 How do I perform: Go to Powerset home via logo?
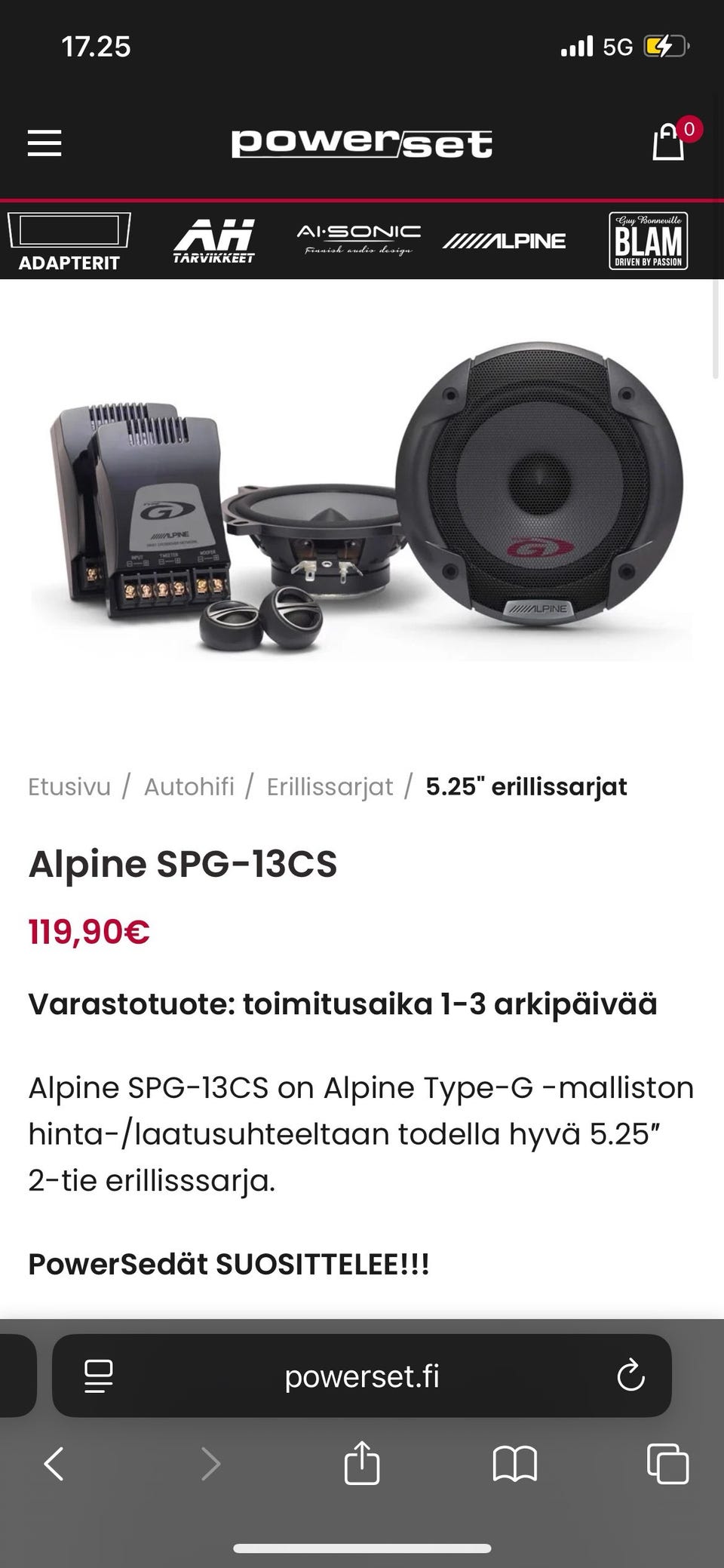[x=362, y=143]
